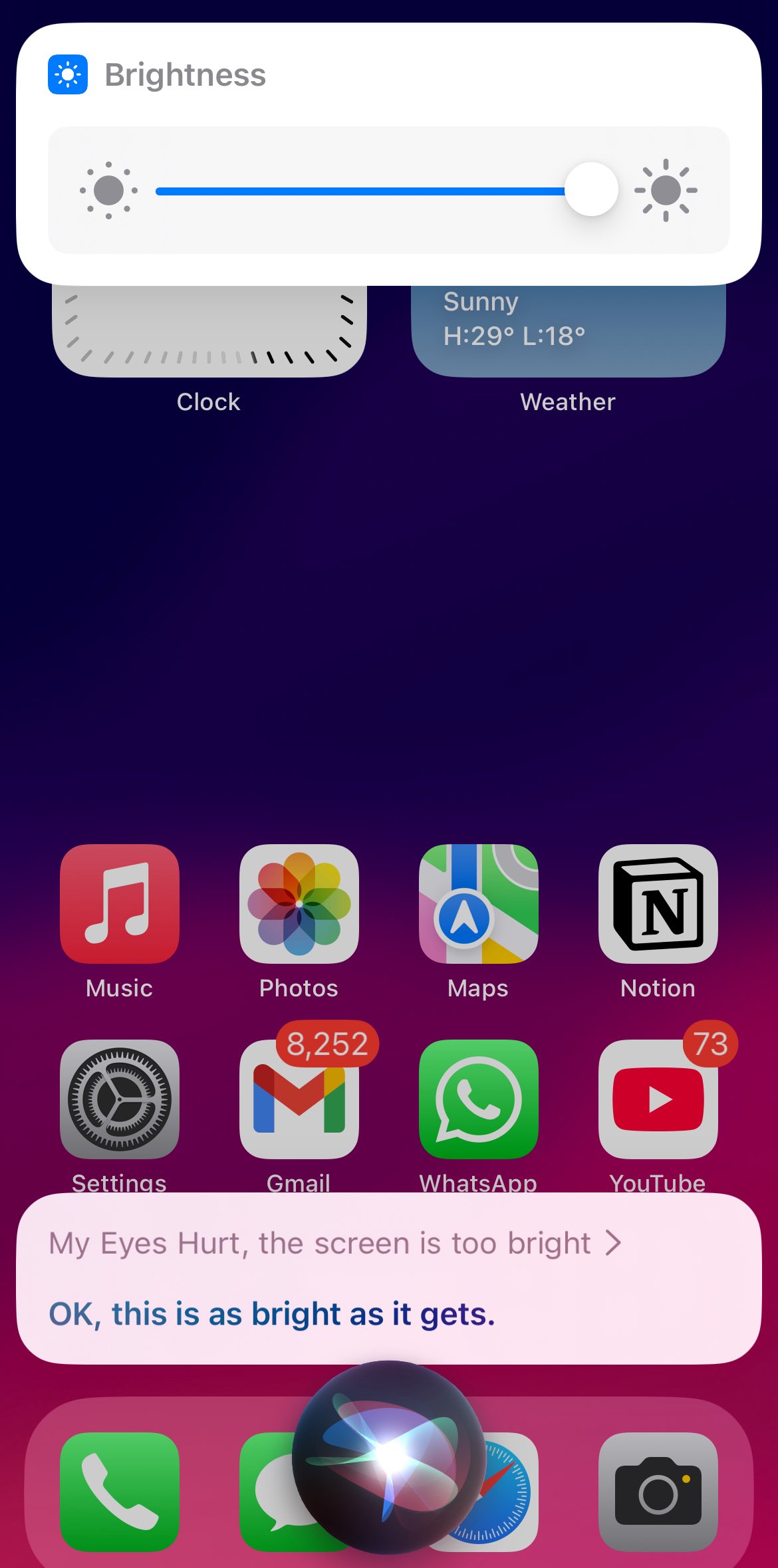This screenshot has width=778, height=1568.
Task: Launch the Notion app
Action: click(658, 903)
